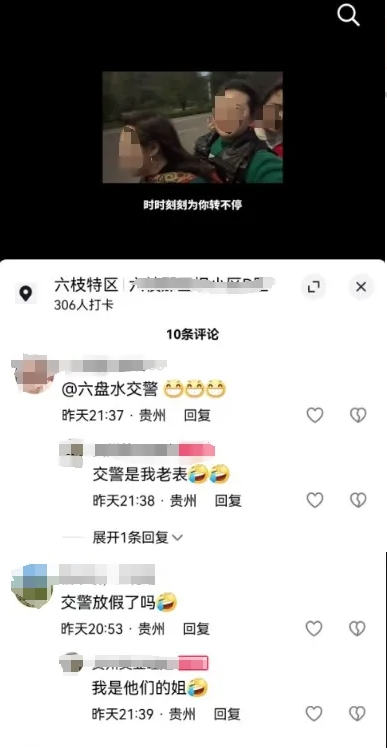Image resolution: width=387 pixels, height=751 pixels.
Task: Reply to the @六盘水交警 comment
Action: (197, 415)
